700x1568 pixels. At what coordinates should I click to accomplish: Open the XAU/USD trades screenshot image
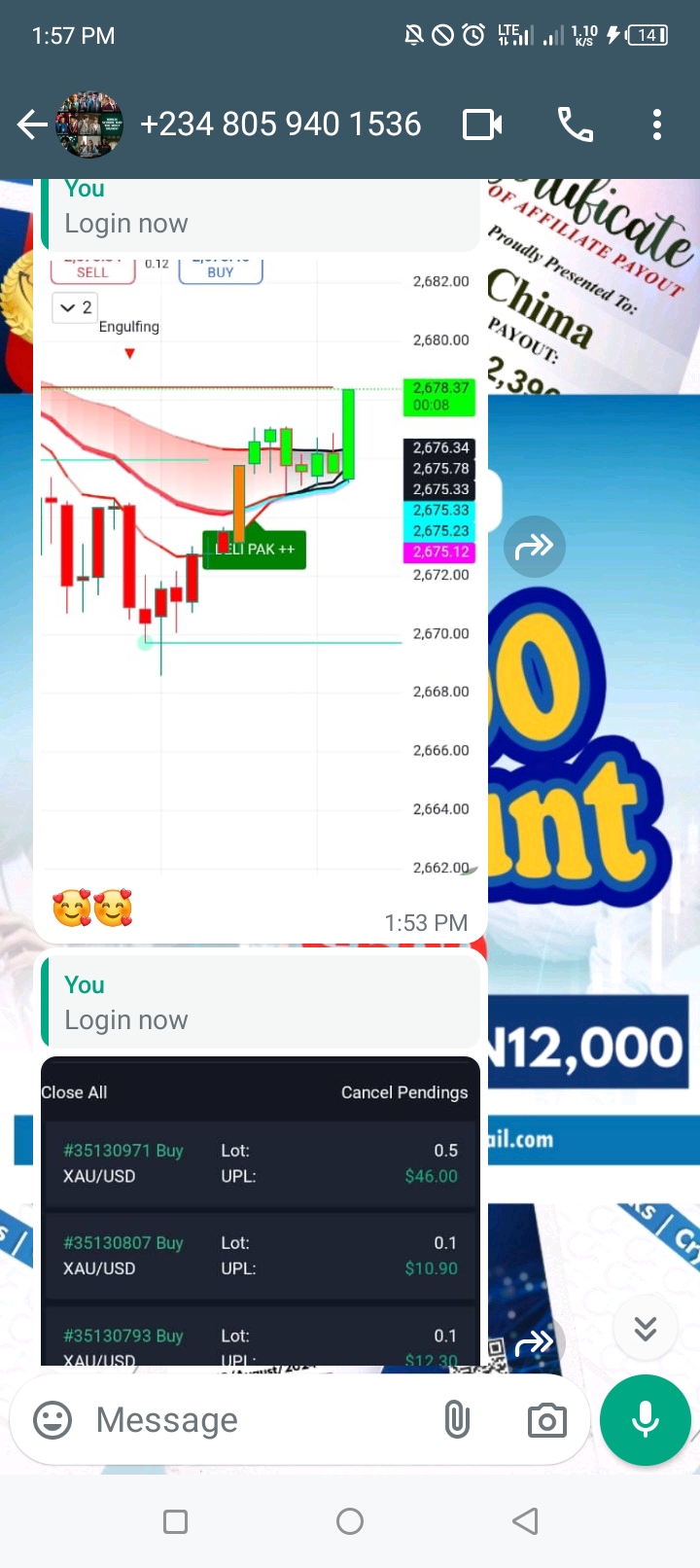click(x=259, y=1226)
